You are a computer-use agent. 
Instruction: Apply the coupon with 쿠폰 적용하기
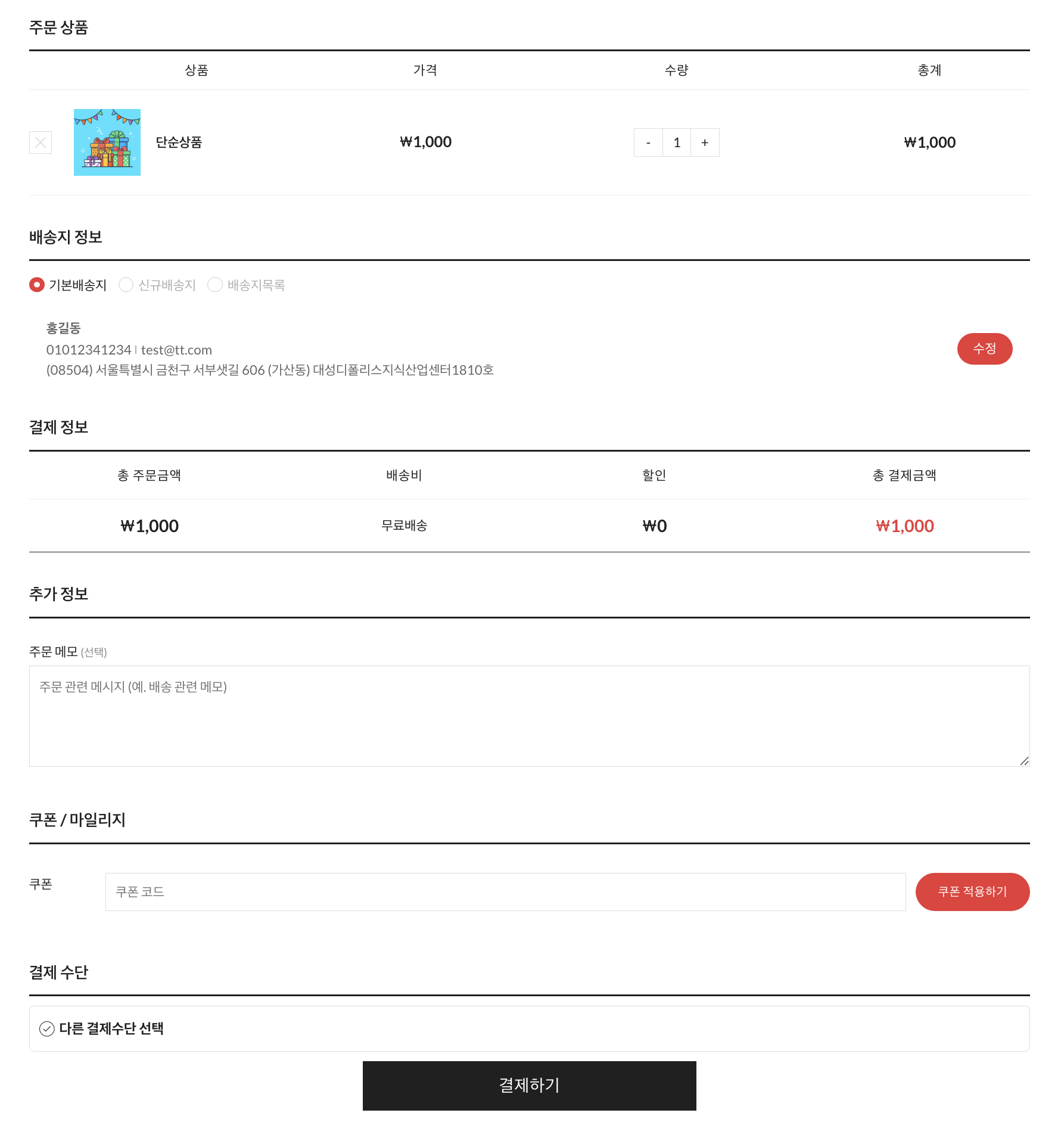[972, 891]
